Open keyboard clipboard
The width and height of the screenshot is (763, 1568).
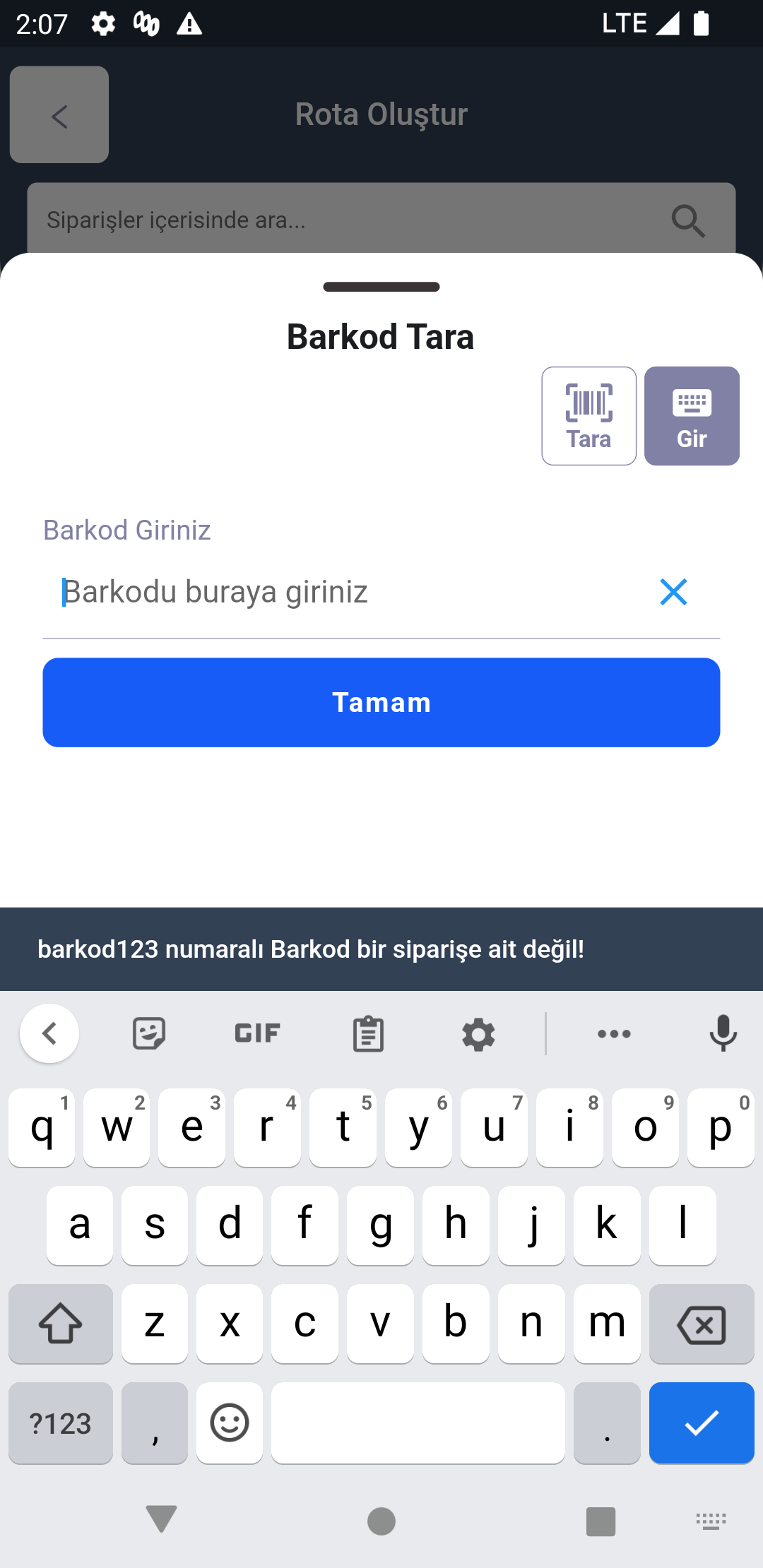pyautogui.click(x=368, y=1034)
